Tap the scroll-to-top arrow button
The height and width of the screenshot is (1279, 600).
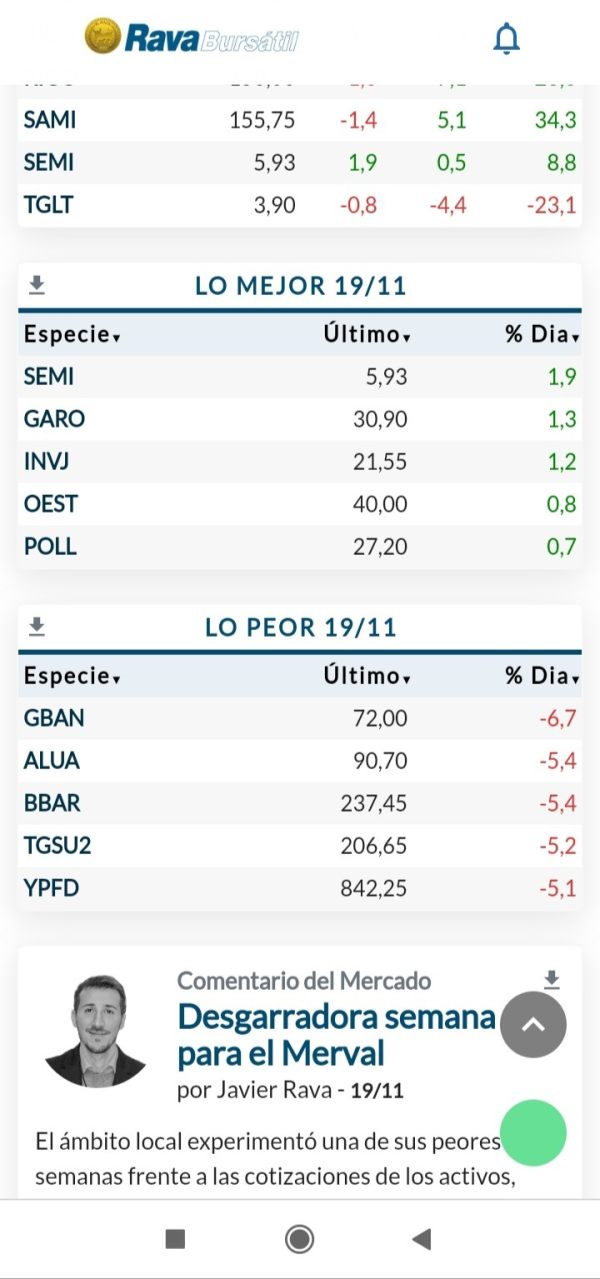pyautogui.click(x=533, y=1025)
